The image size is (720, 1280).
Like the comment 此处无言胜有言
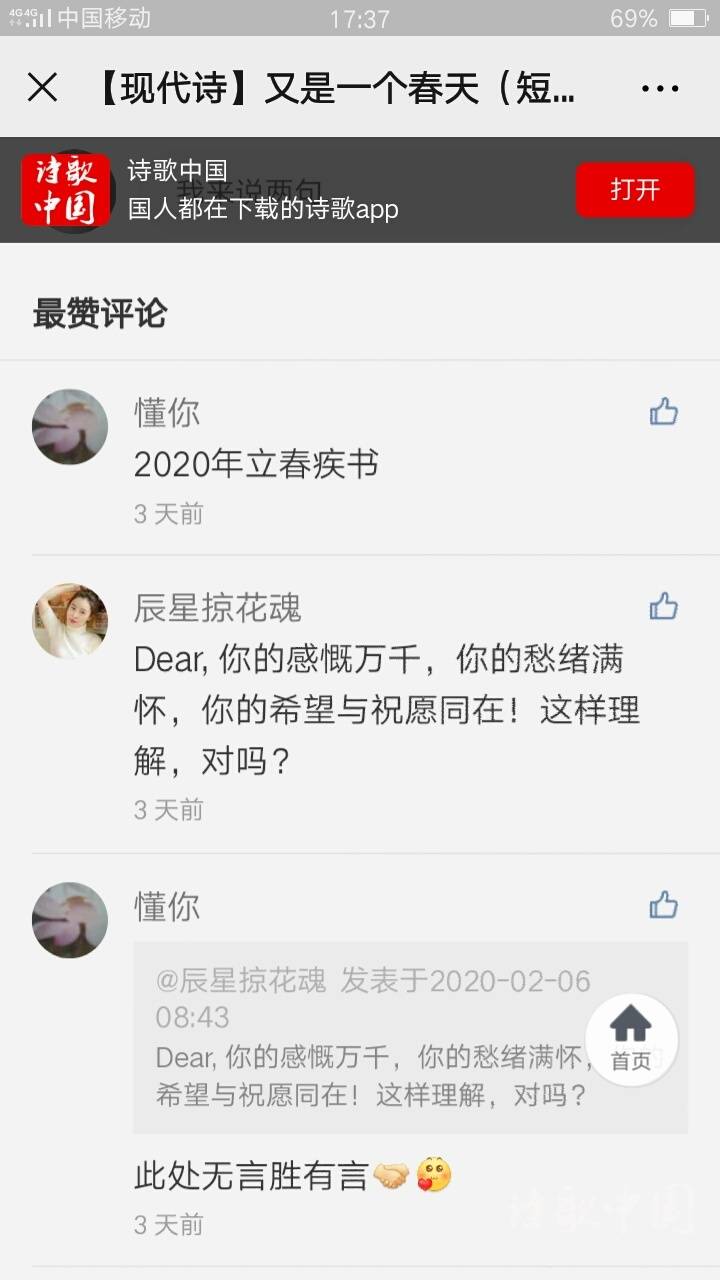click(663, 906)
